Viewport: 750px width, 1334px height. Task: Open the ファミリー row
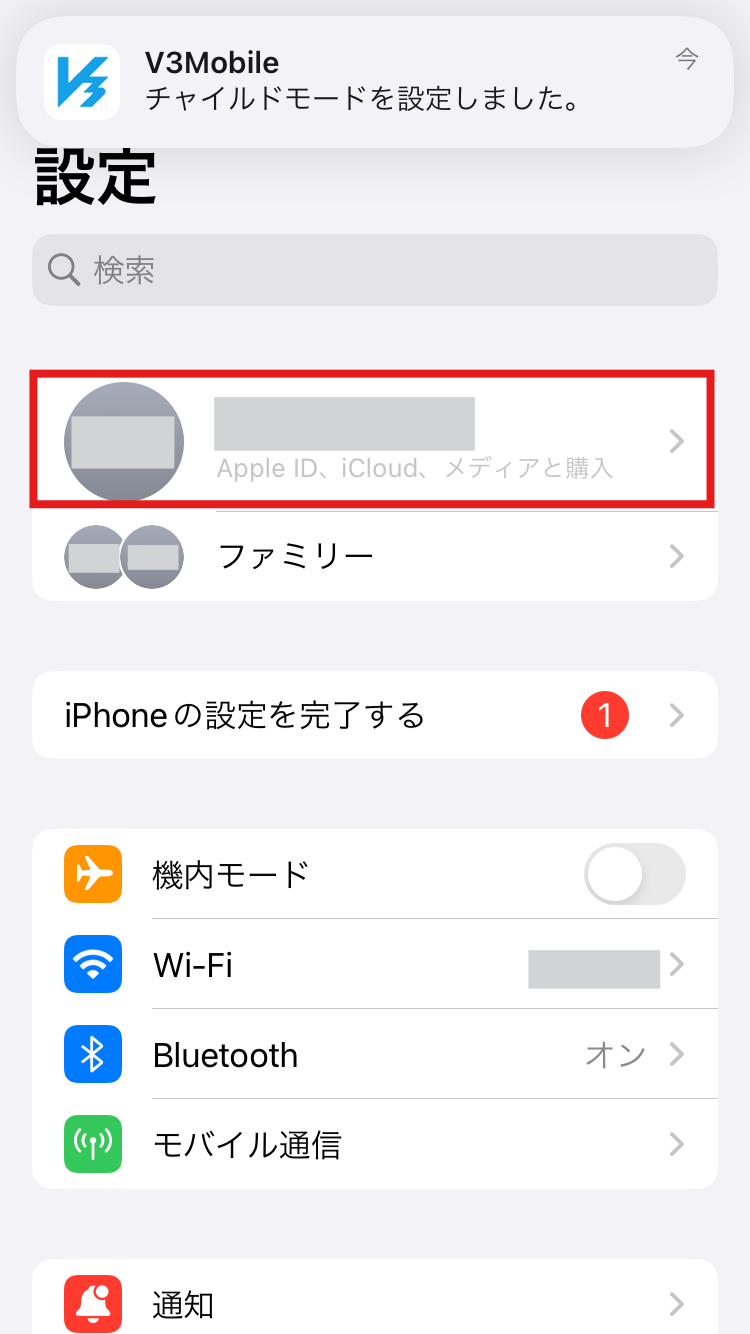click(375, 556)
